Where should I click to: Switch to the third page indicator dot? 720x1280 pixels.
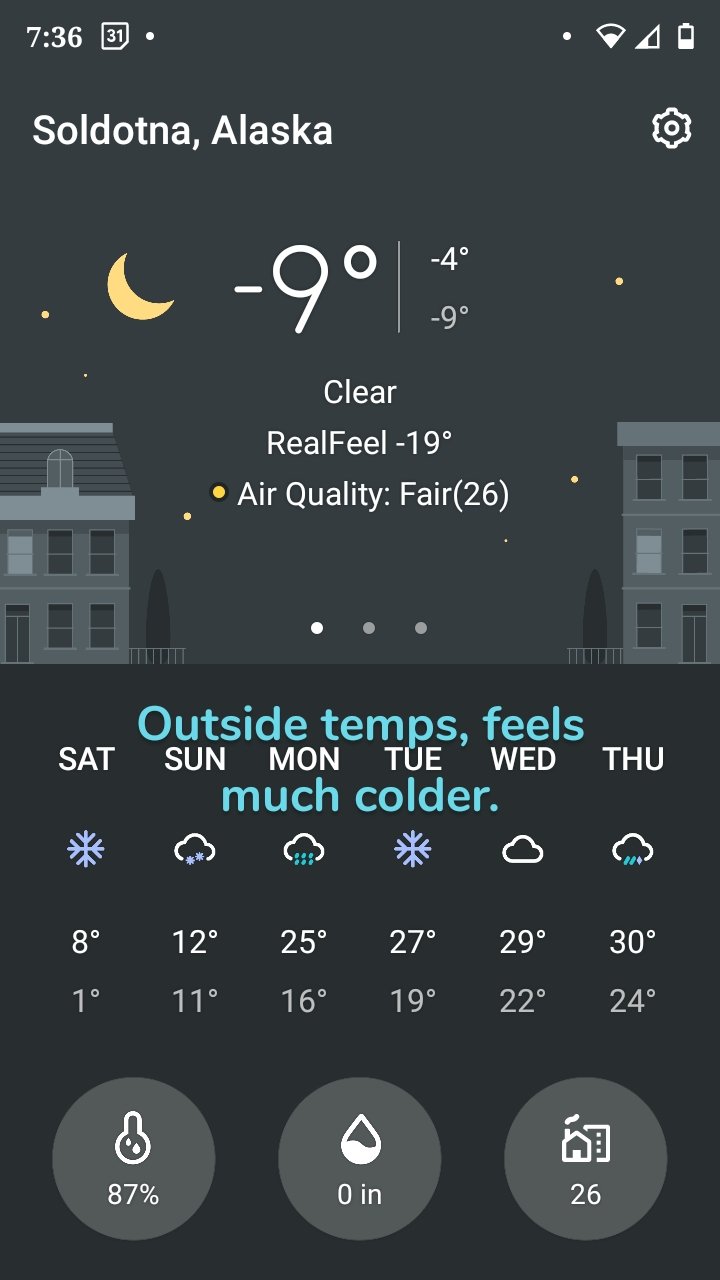420,628
